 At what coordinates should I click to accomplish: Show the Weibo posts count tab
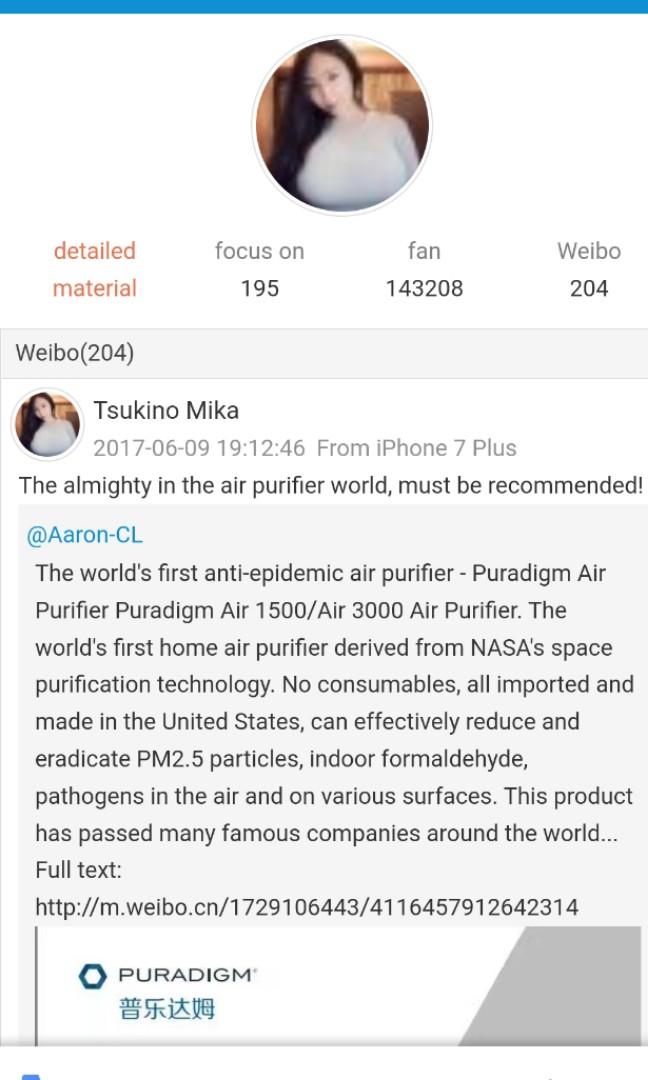point(588,269)
